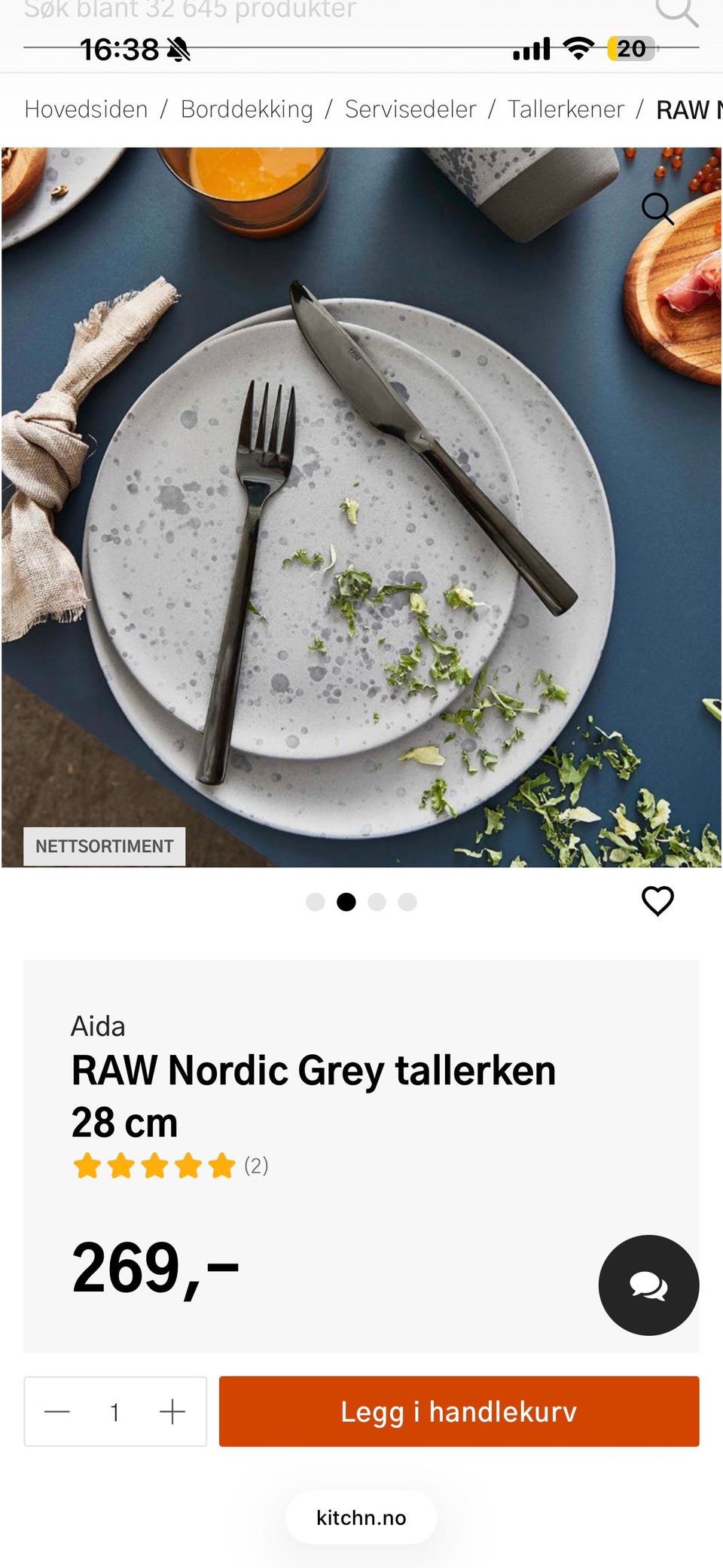Tap the Wi-Fi icon in the status bar
The width and height of the screenshot is (723, 1568).
click(578, 47)
